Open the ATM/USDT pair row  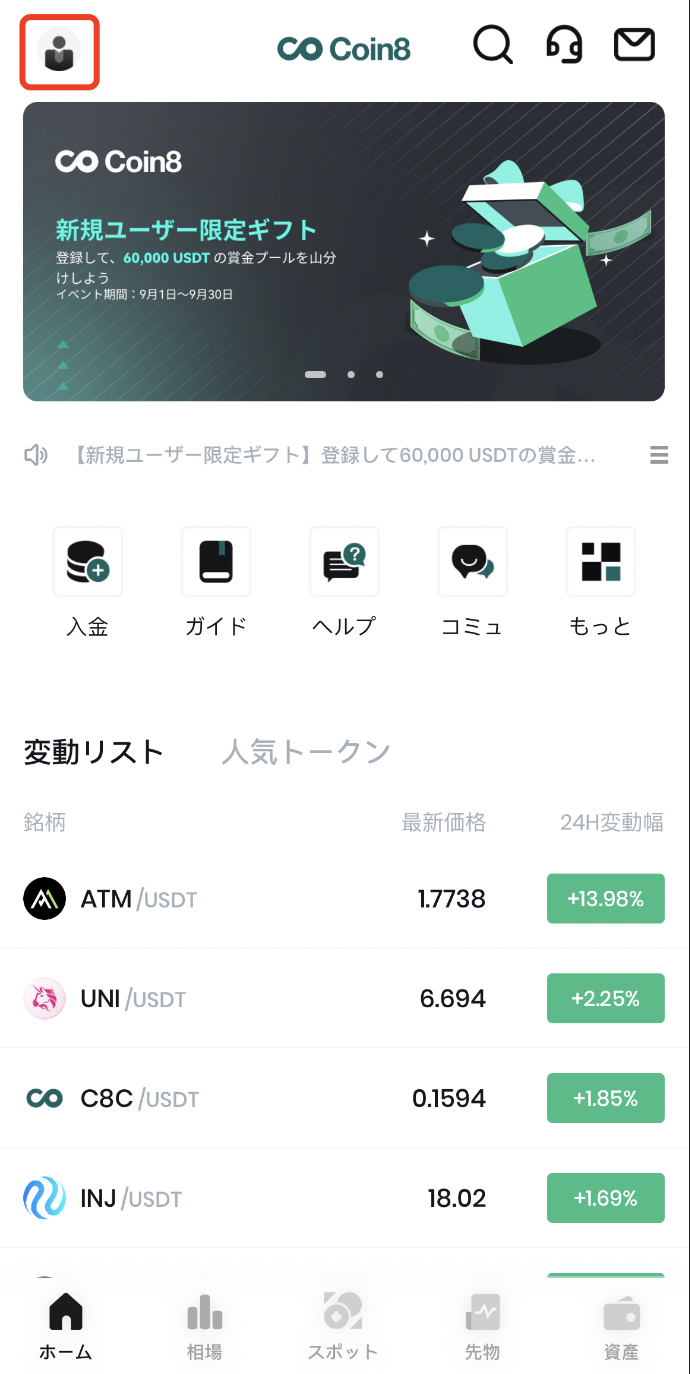coord(343,899)
